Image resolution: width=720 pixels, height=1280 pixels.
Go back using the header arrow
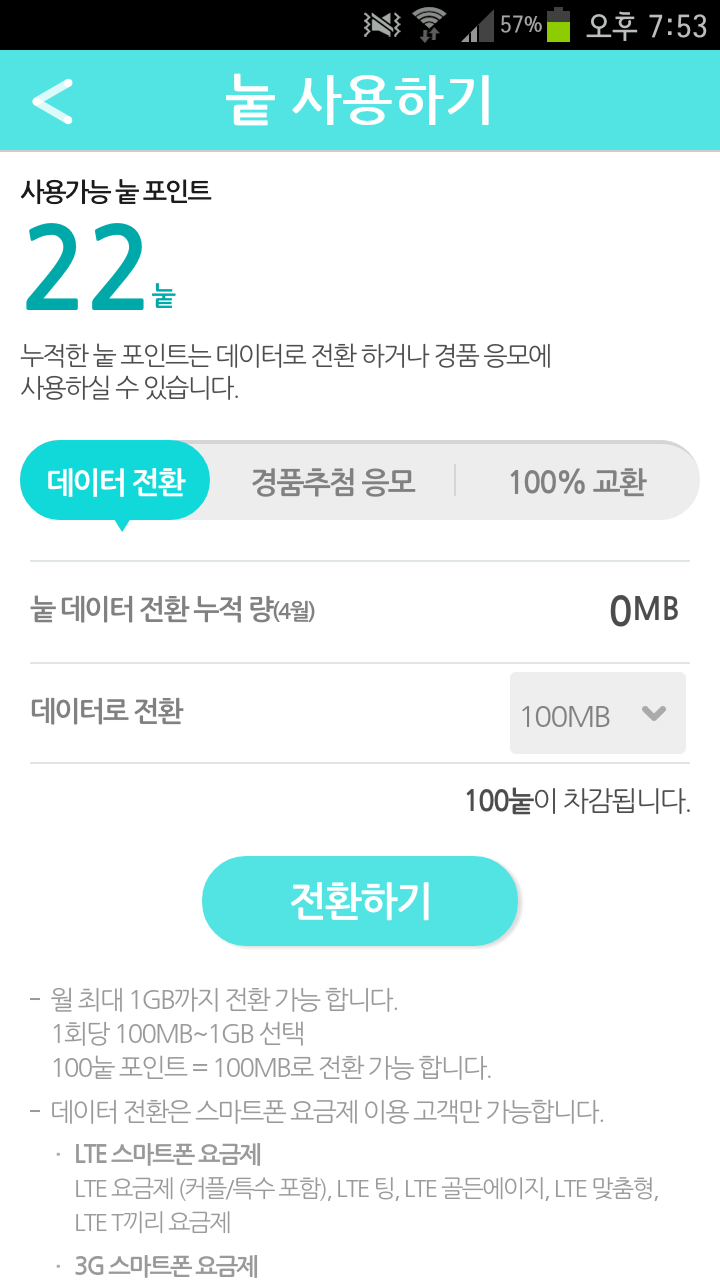pos(52,101)
